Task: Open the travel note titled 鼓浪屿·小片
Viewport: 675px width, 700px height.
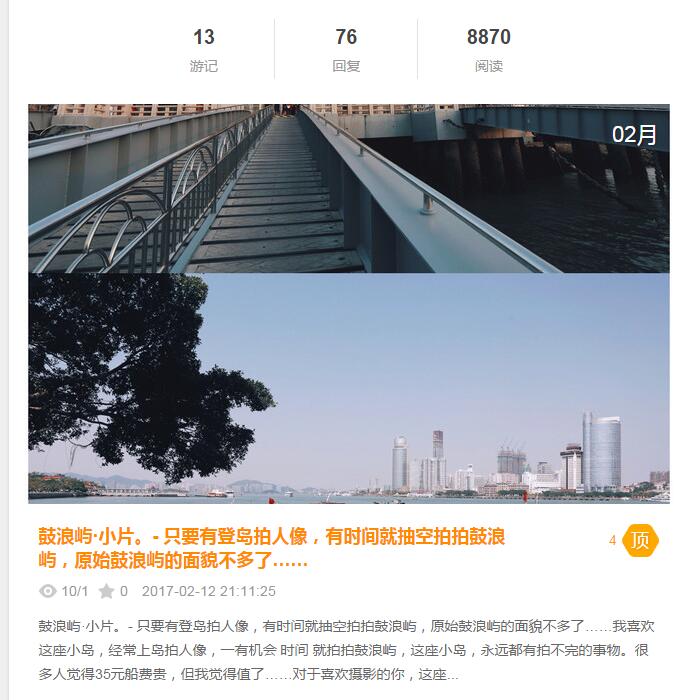Action: (272, 548)
